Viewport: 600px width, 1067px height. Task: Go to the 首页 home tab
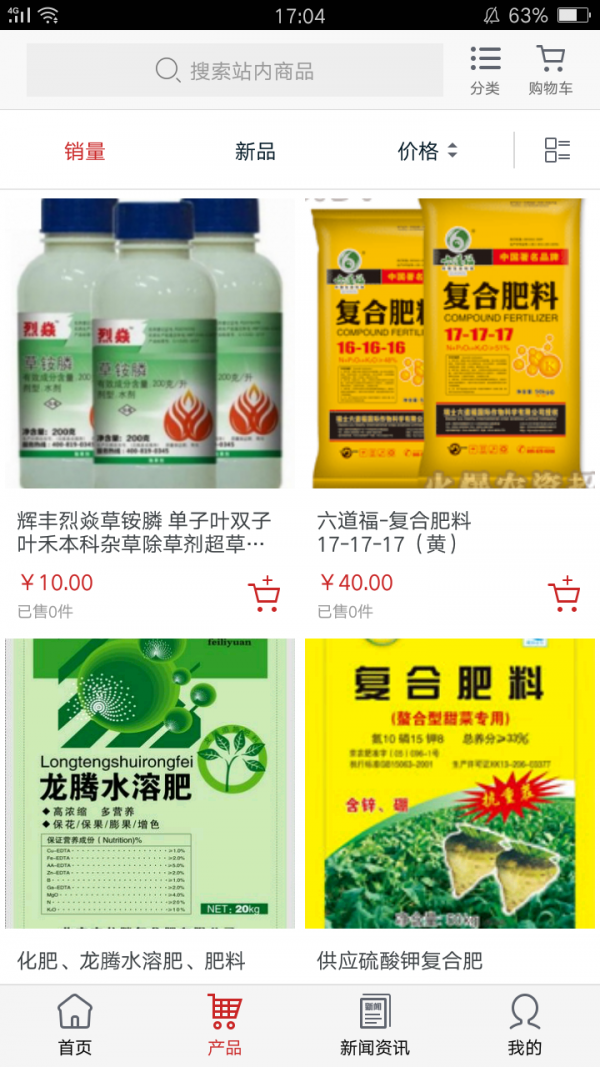(75, 1025)
